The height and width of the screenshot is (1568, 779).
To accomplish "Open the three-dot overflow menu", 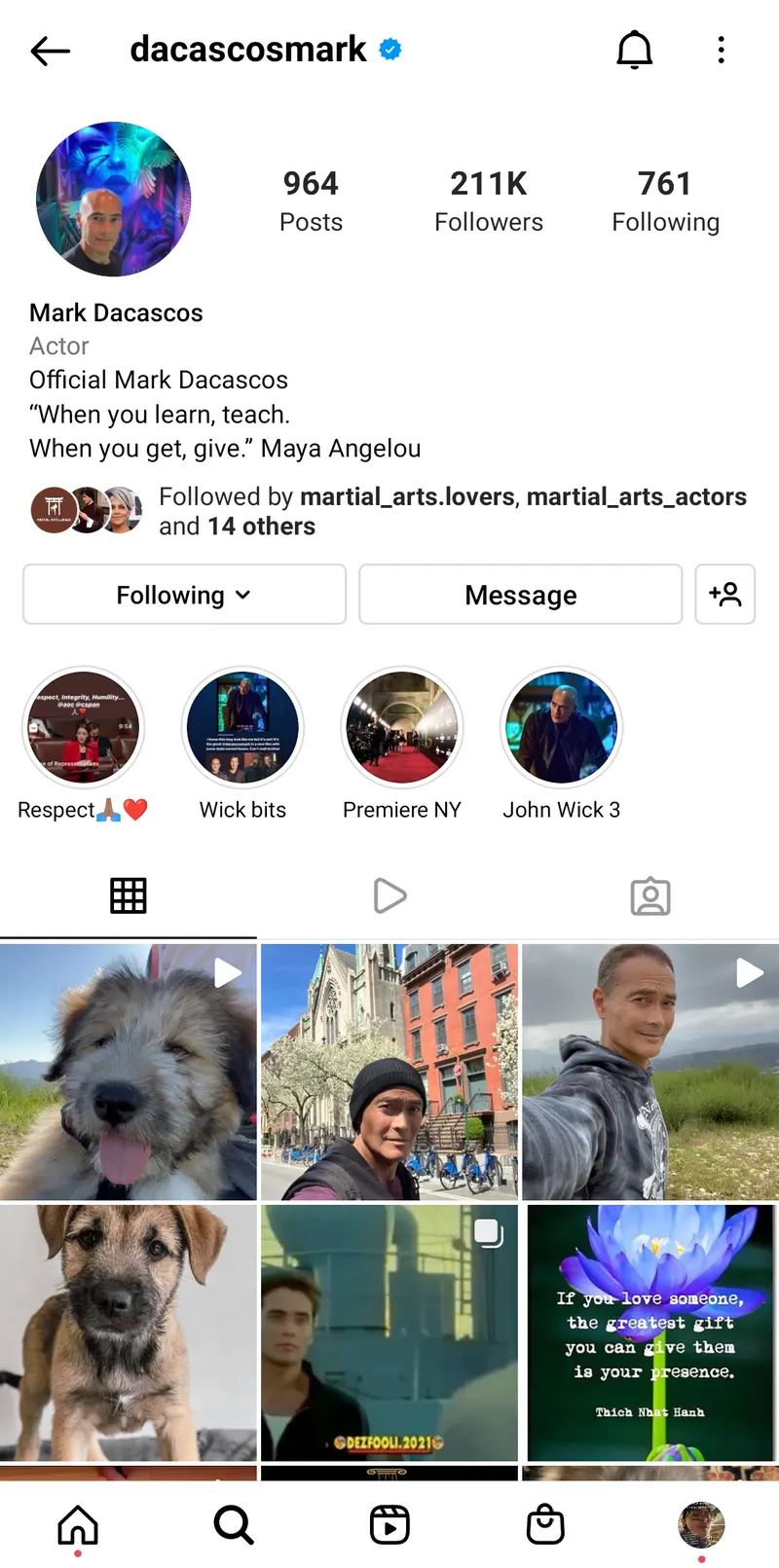I will pyautogui.click(x=721, y=50).
